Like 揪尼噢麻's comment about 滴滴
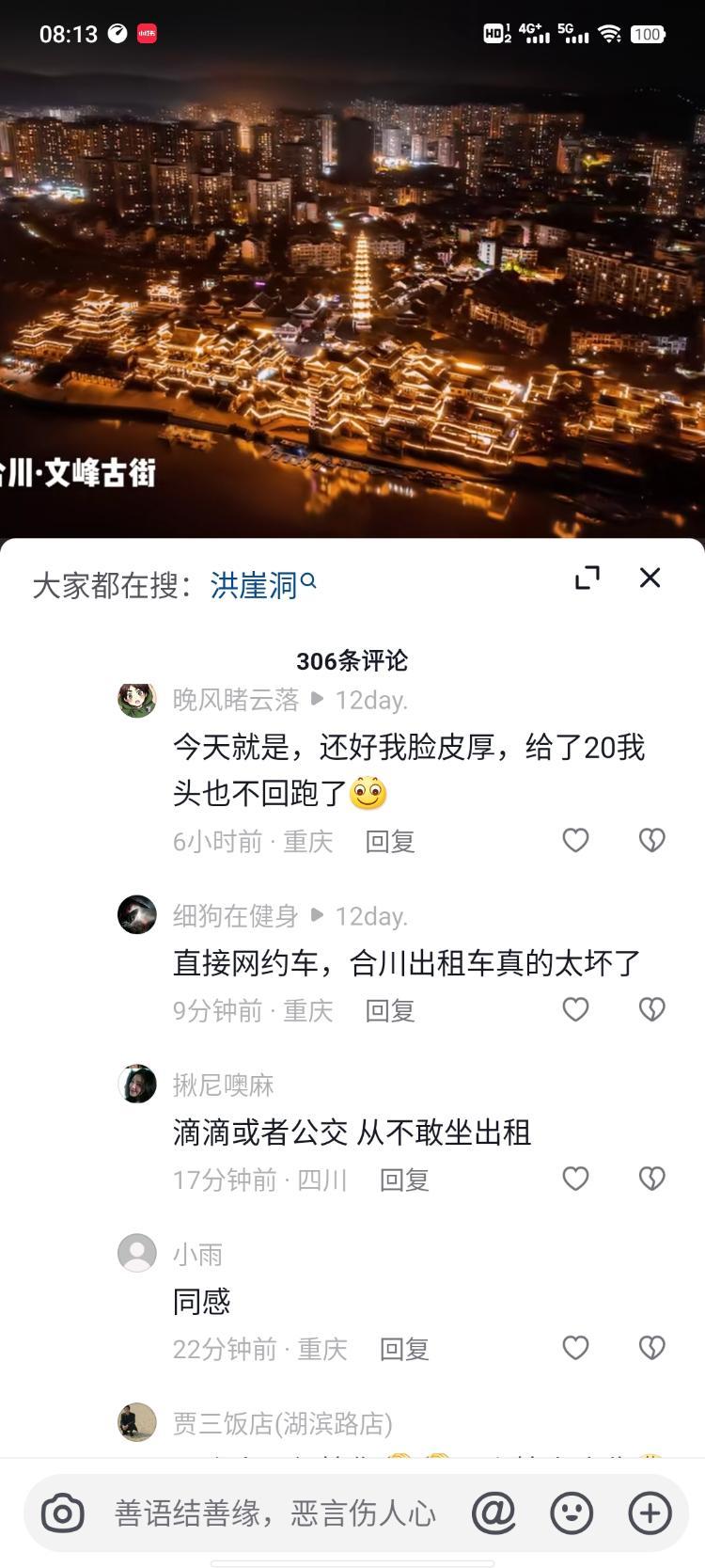The image size is (705, 1568). (575, 1179)
